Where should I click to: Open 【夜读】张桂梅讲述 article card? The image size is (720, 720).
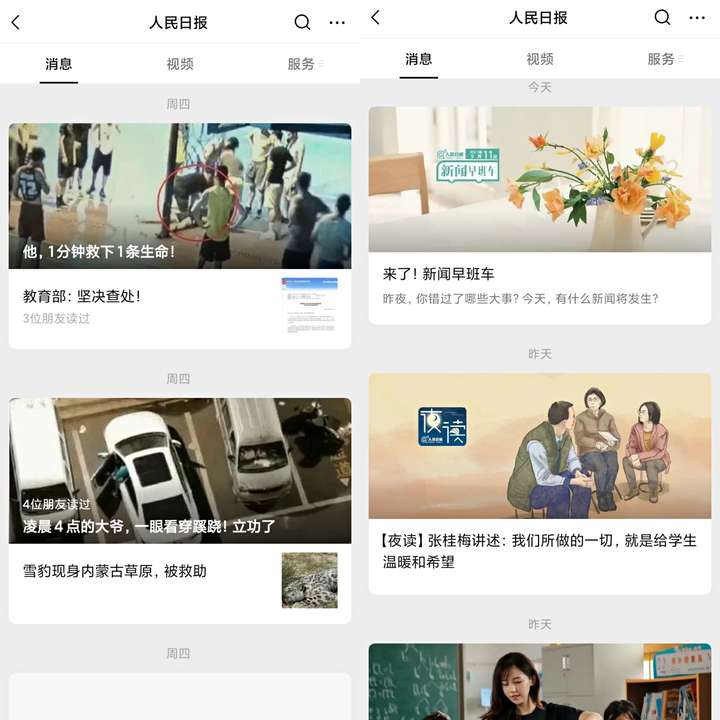click(540, 480)
